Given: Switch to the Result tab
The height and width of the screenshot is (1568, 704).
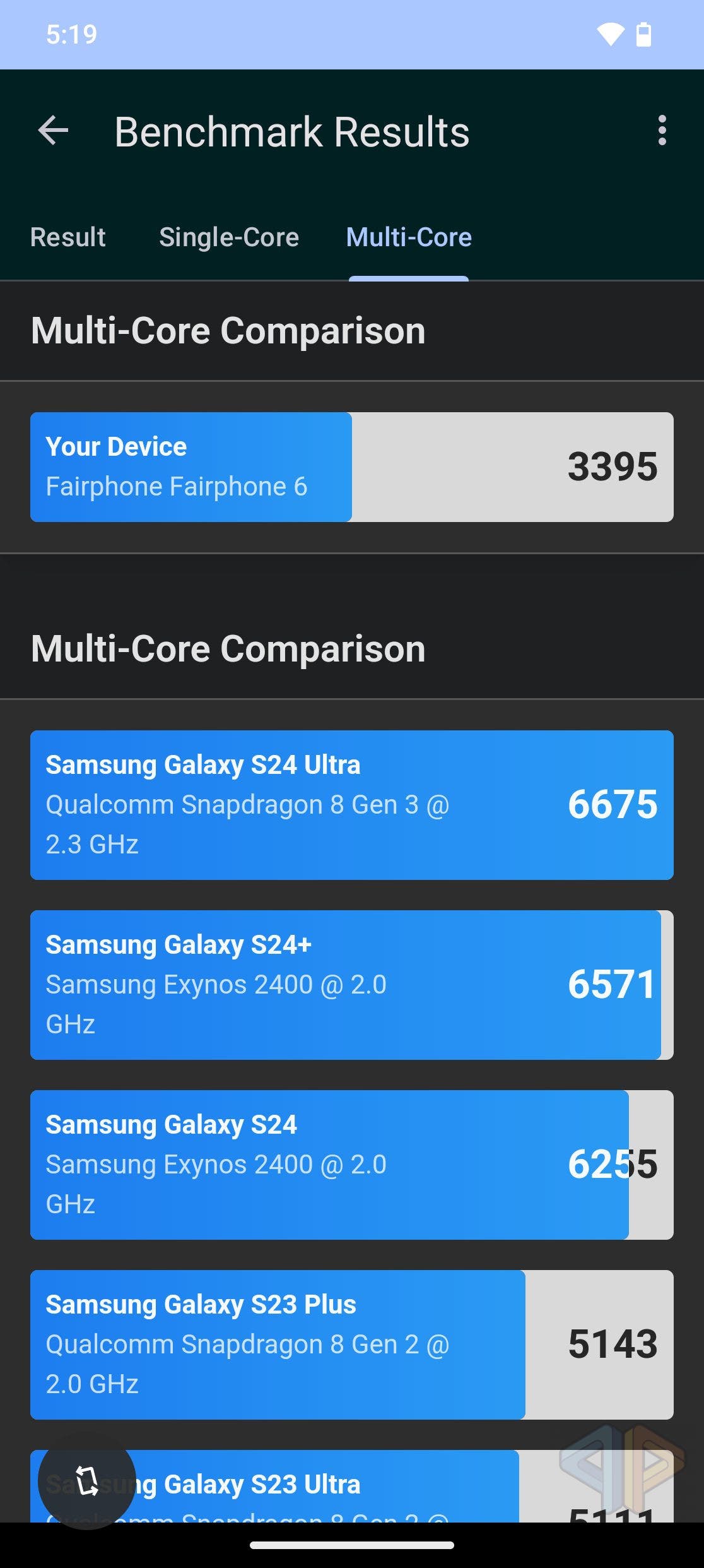Looking at the screenshot, I should tap(68, 237).
